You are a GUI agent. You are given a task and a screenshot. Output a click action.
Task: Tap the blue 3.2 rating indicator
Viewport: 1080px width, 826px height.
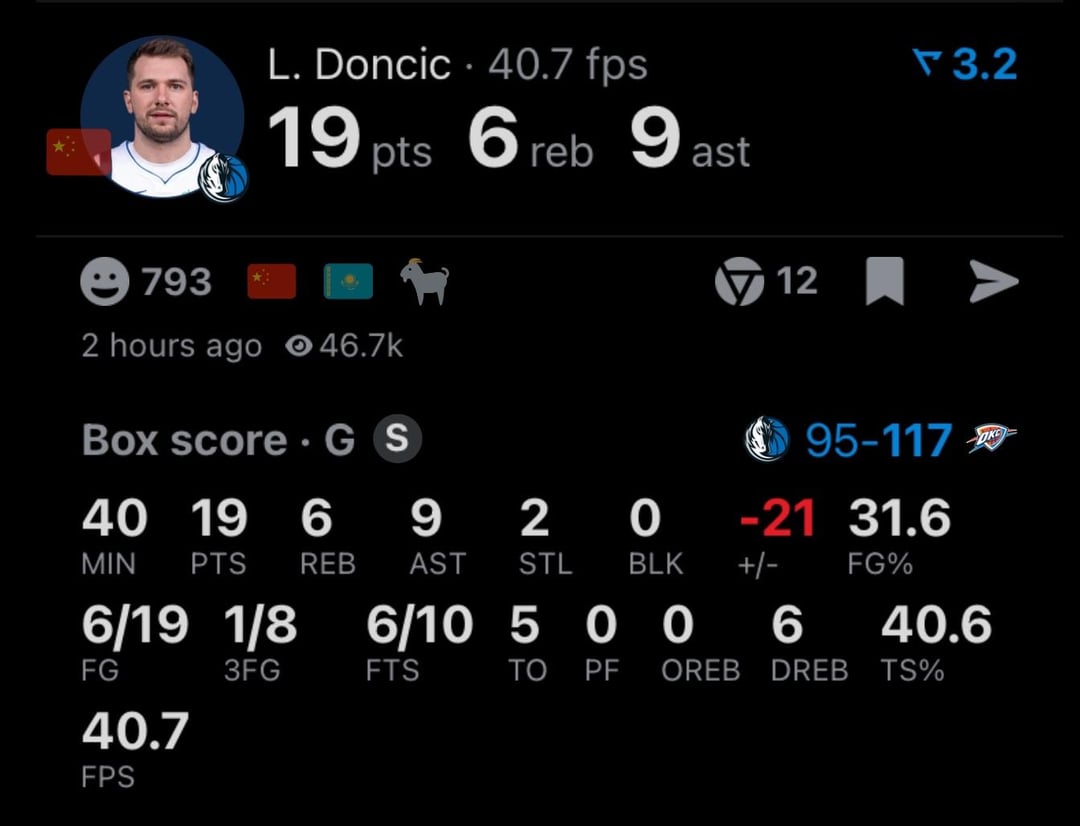[x=966, y=66]
